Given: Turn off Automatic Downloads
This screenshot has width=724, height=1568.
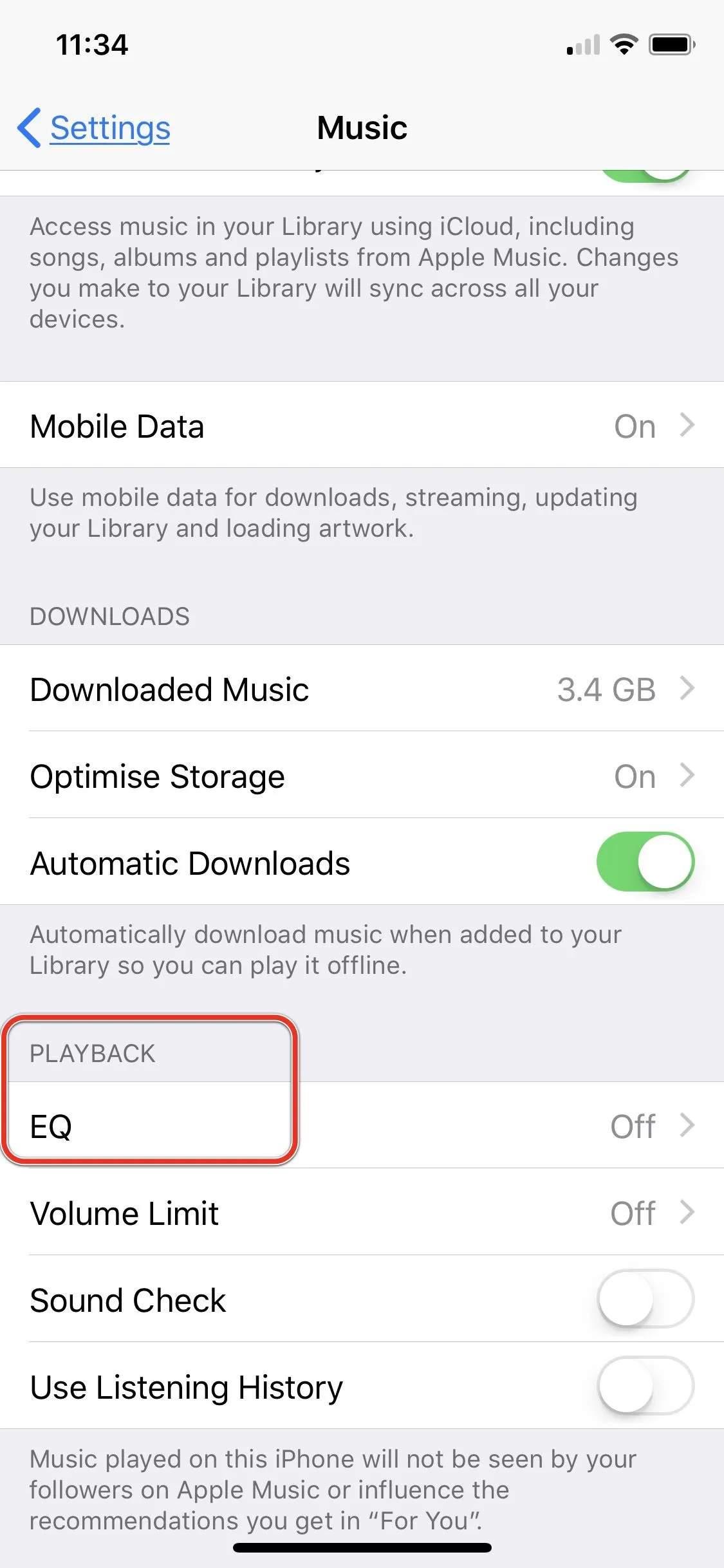Looking at the screenshot, I should 645,862.
